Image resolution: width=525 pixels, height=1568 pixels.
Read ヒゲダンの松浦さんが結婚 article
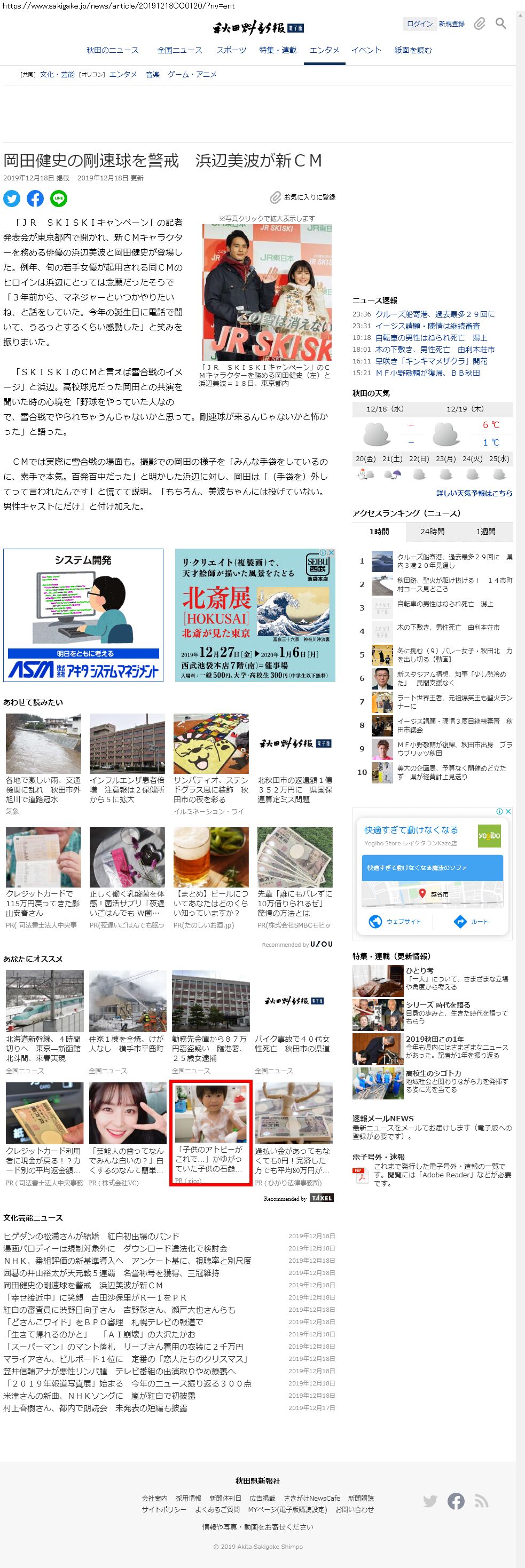pos(91,1236)
